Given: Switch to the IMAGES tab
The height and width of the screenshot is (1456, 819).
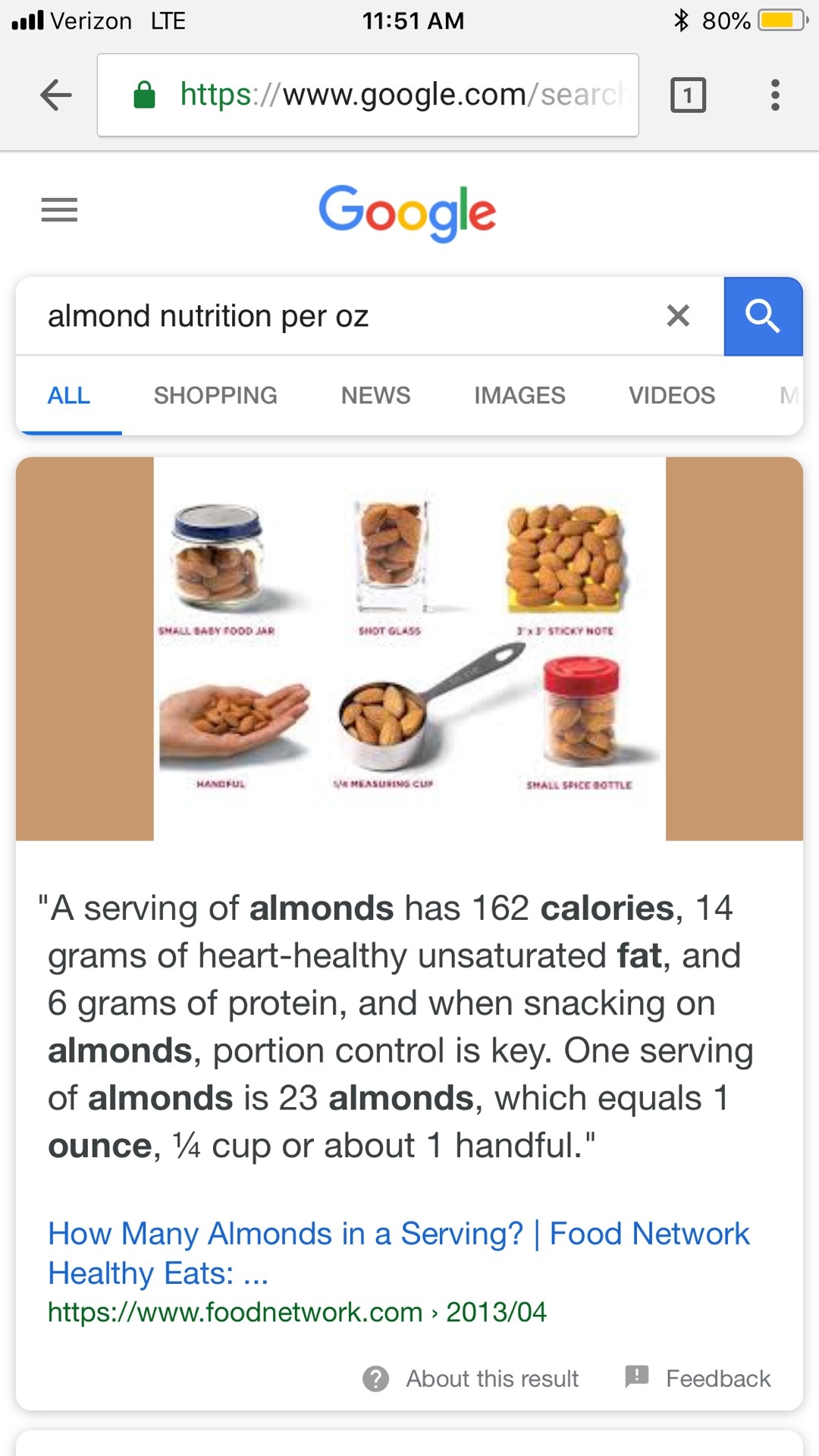Looking at the screenshot, I should point(519,395).
